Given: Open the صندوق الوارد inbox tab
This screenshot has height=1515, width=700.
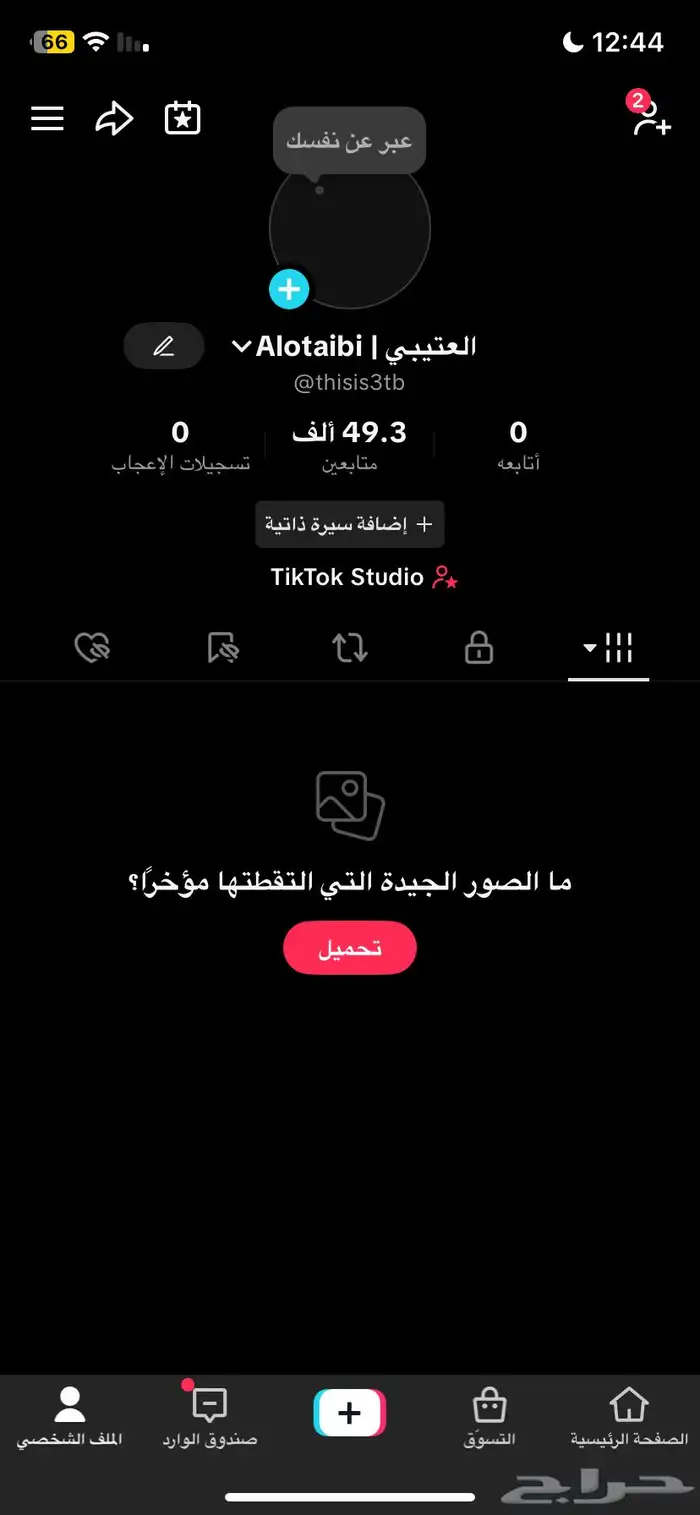Looking at the screenshot, I should tap(210, 1416).
